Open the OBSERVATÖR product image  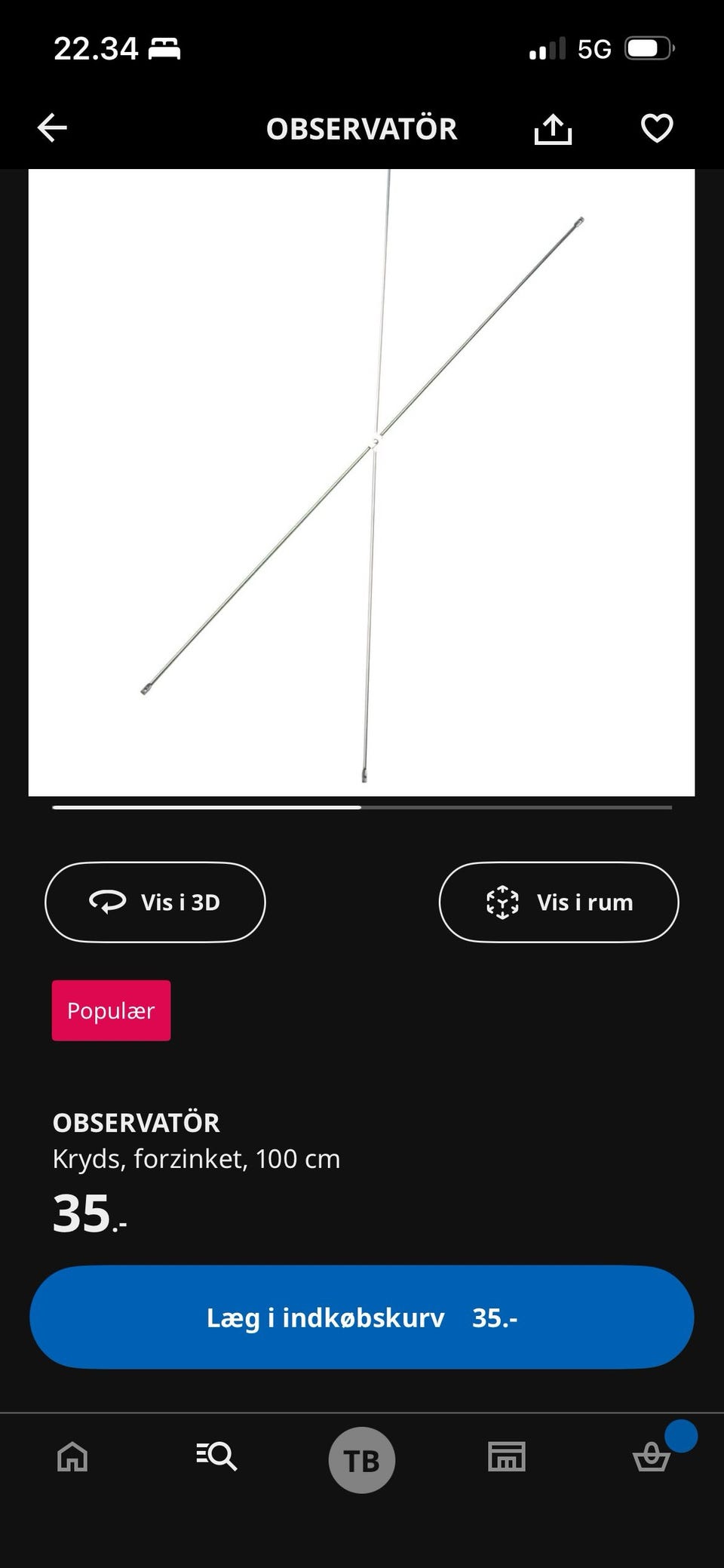coord(361,482)
